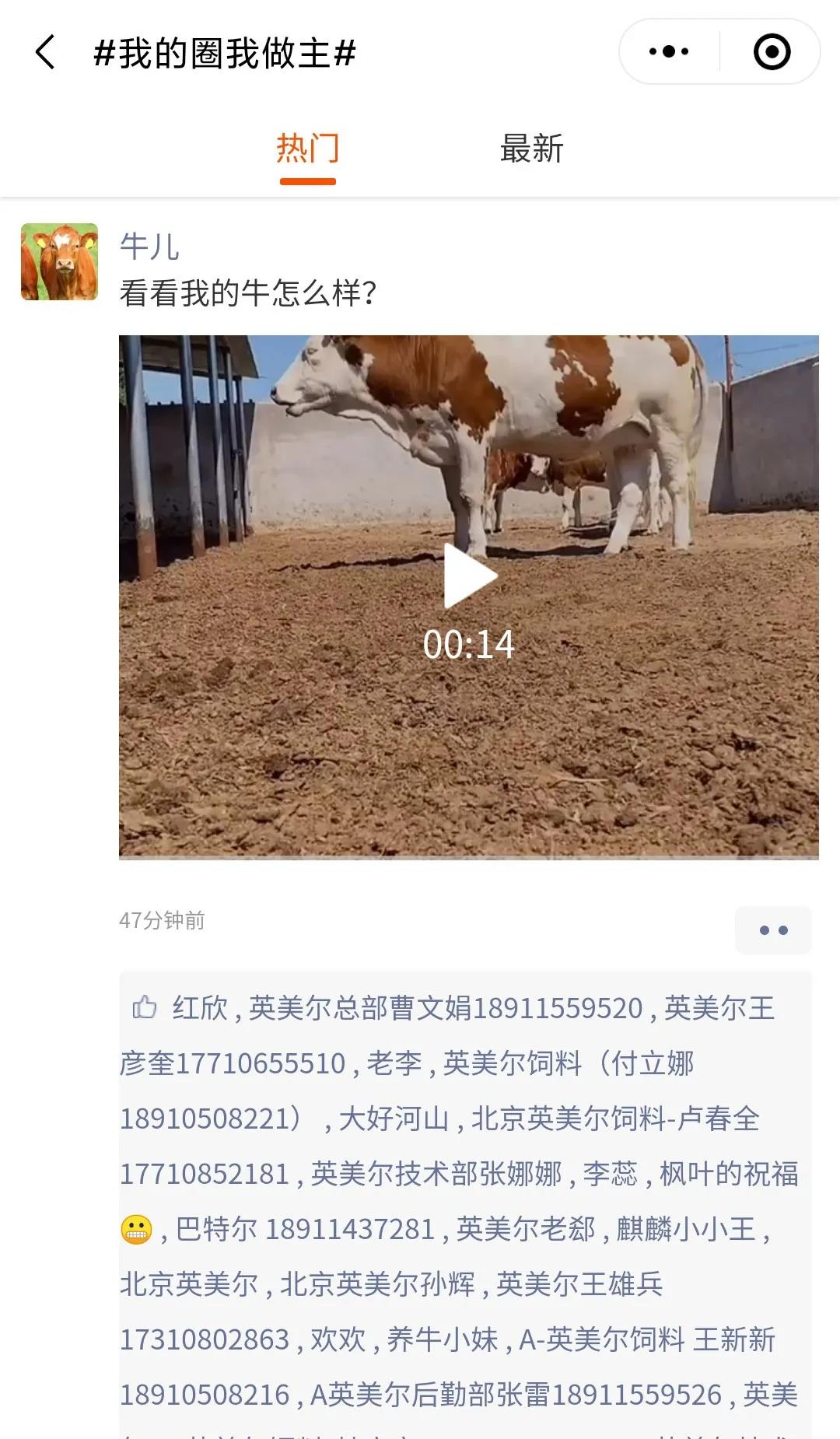
Task: Close the mini program via the circle icon
Action: (772, 52)
